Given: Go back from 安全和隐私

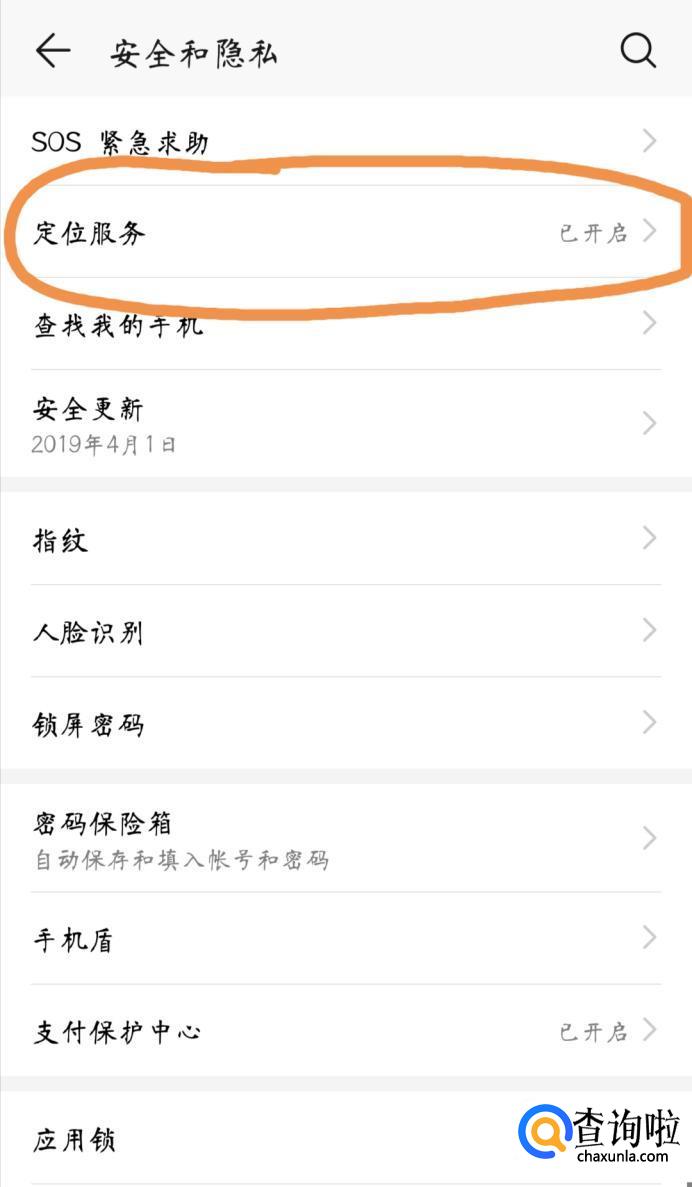Looking at the screenshot, I should pyautogui.click(x=52, y=50).
